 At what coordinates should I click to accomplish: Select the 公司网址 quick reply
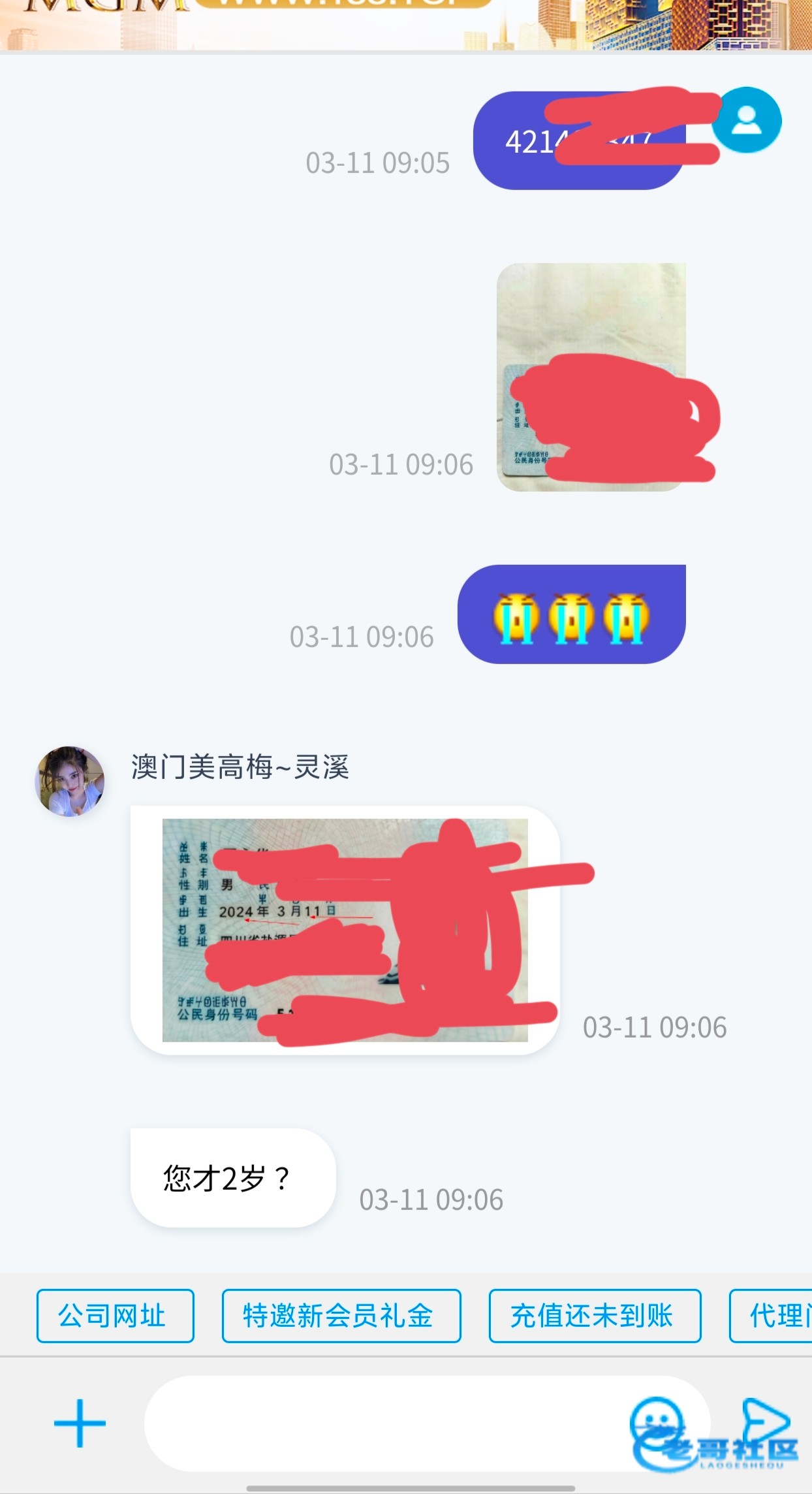pyautogui.click(x=115, y=1316)
